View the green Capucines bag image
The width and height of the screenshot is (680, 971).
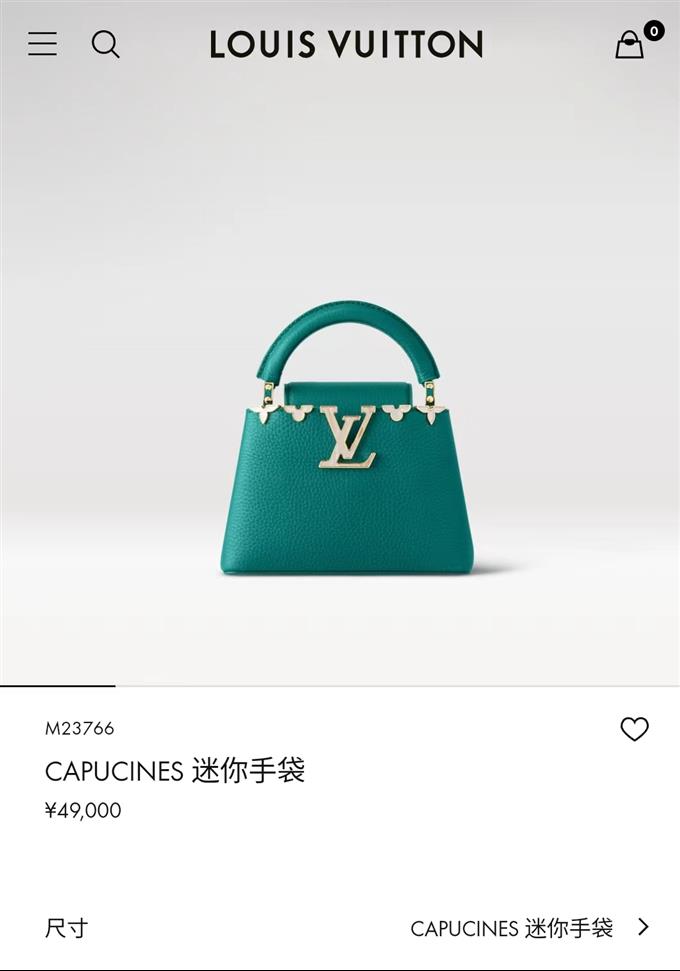346,440
